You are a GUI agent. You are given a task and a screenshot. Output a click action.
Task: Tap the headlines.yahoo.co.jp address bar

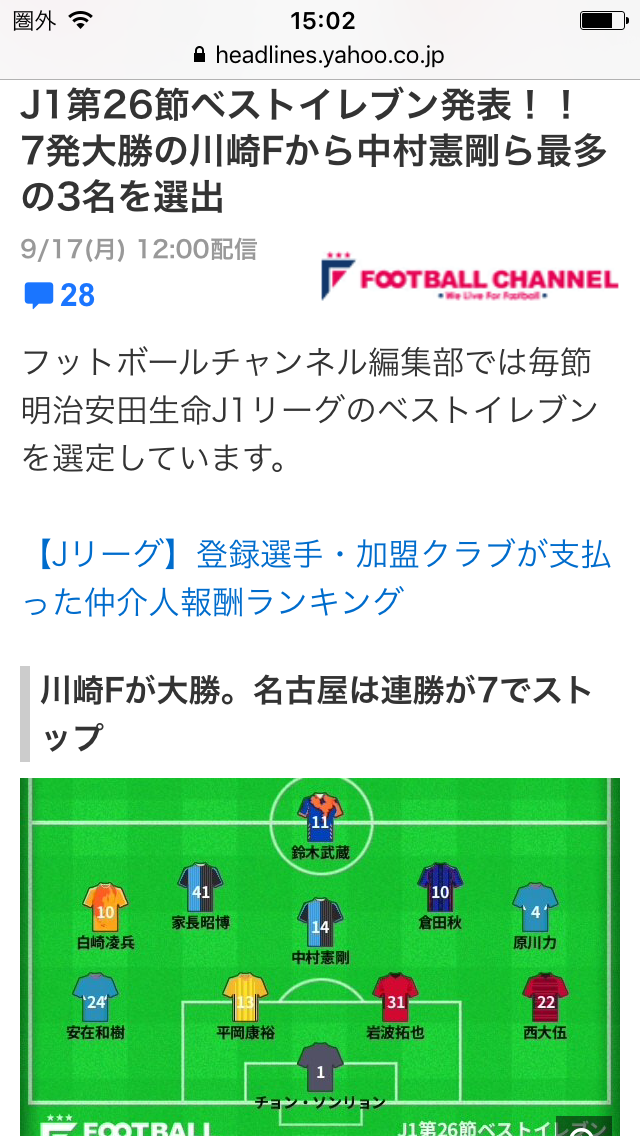(x=320, y=55)
